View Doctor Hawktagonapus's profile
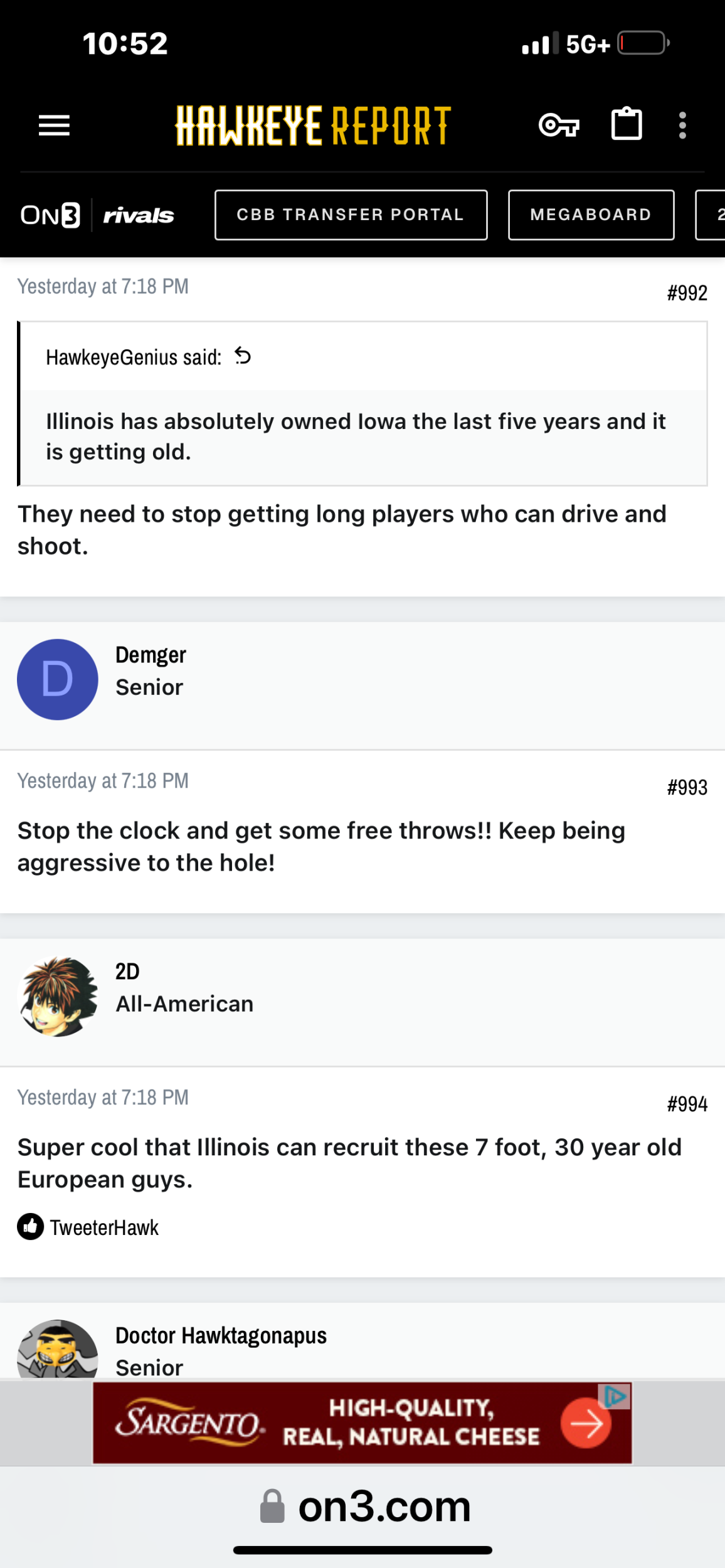 [x=221, y=1335]
